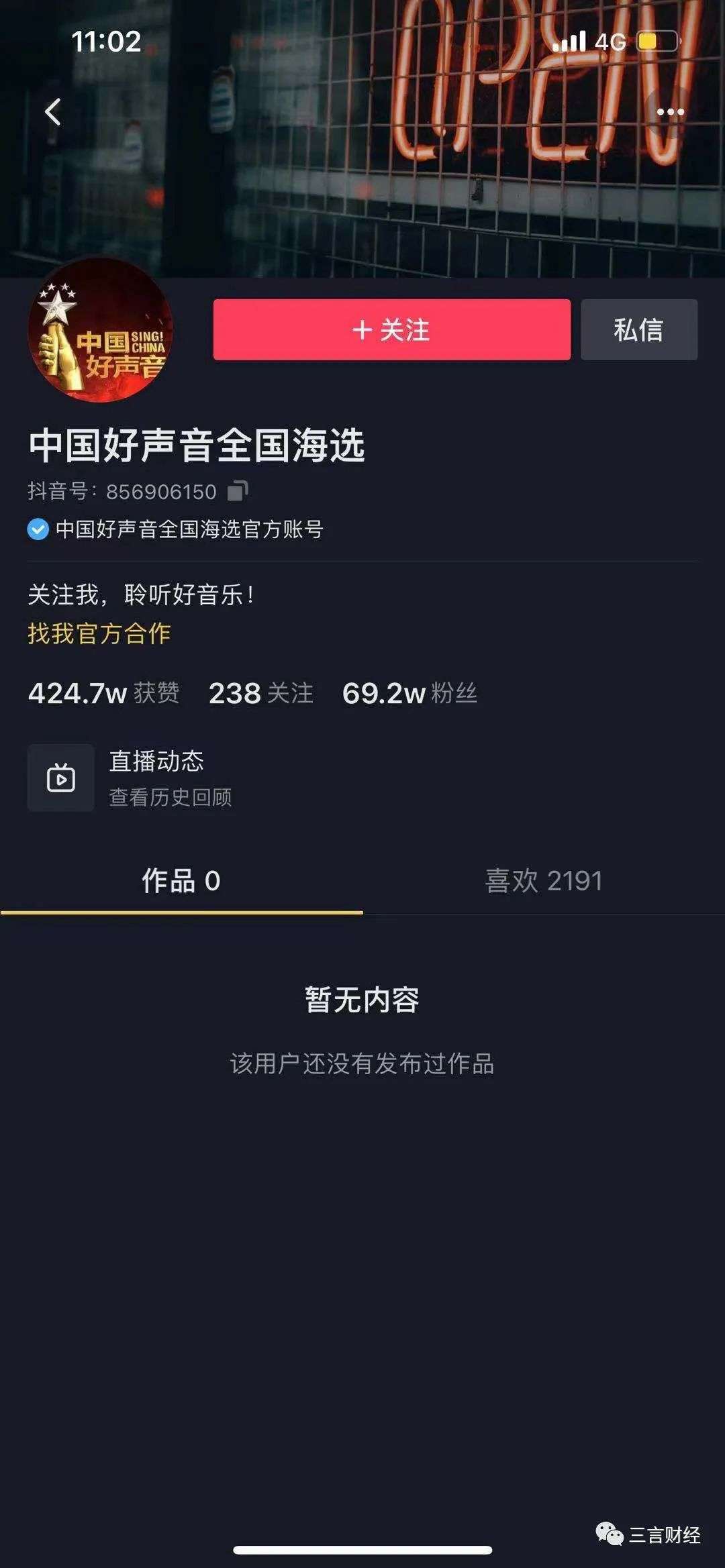Screen dimensions: 725x1568
Task: Switch to the 喜欢 2191 tab
Action: [544, 880]
